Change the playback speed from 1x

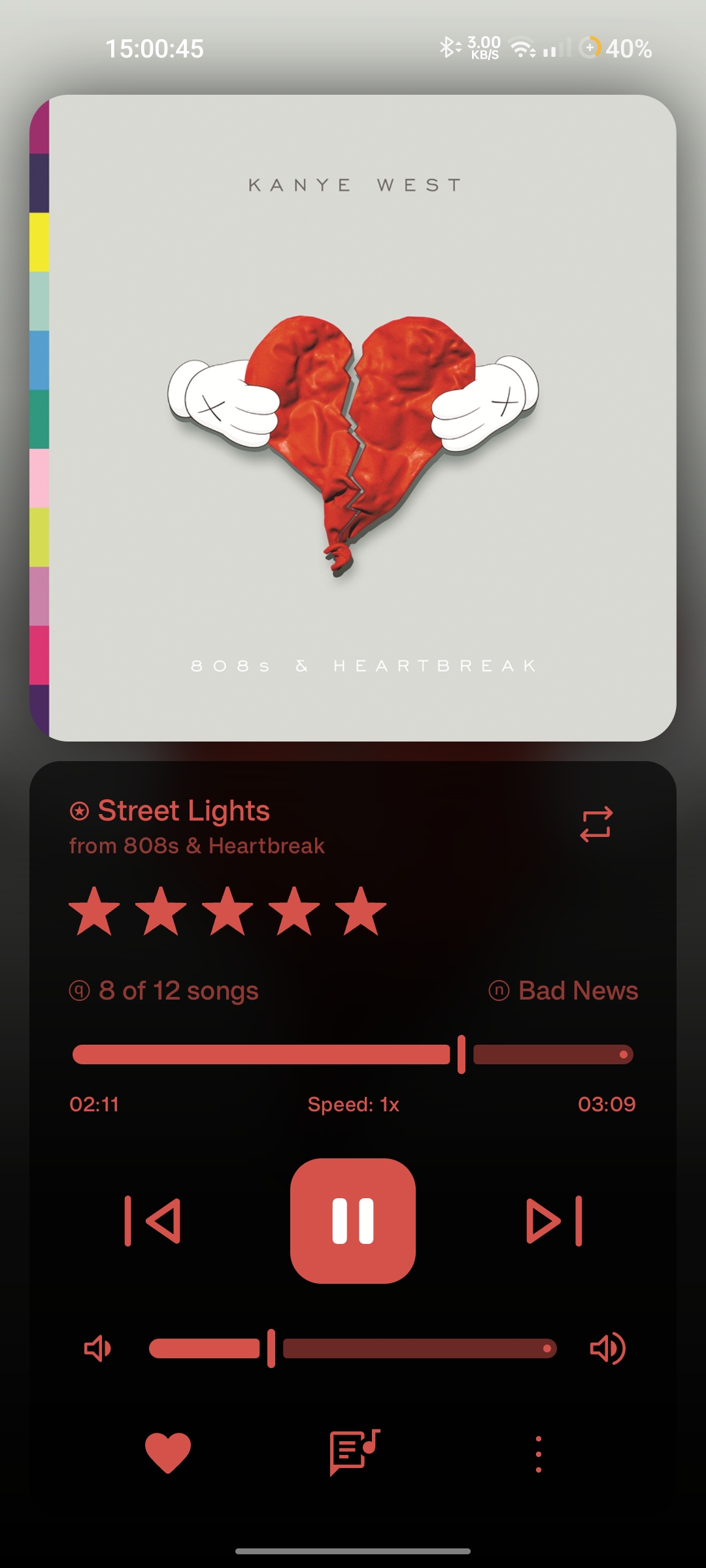coord(353,1104)
